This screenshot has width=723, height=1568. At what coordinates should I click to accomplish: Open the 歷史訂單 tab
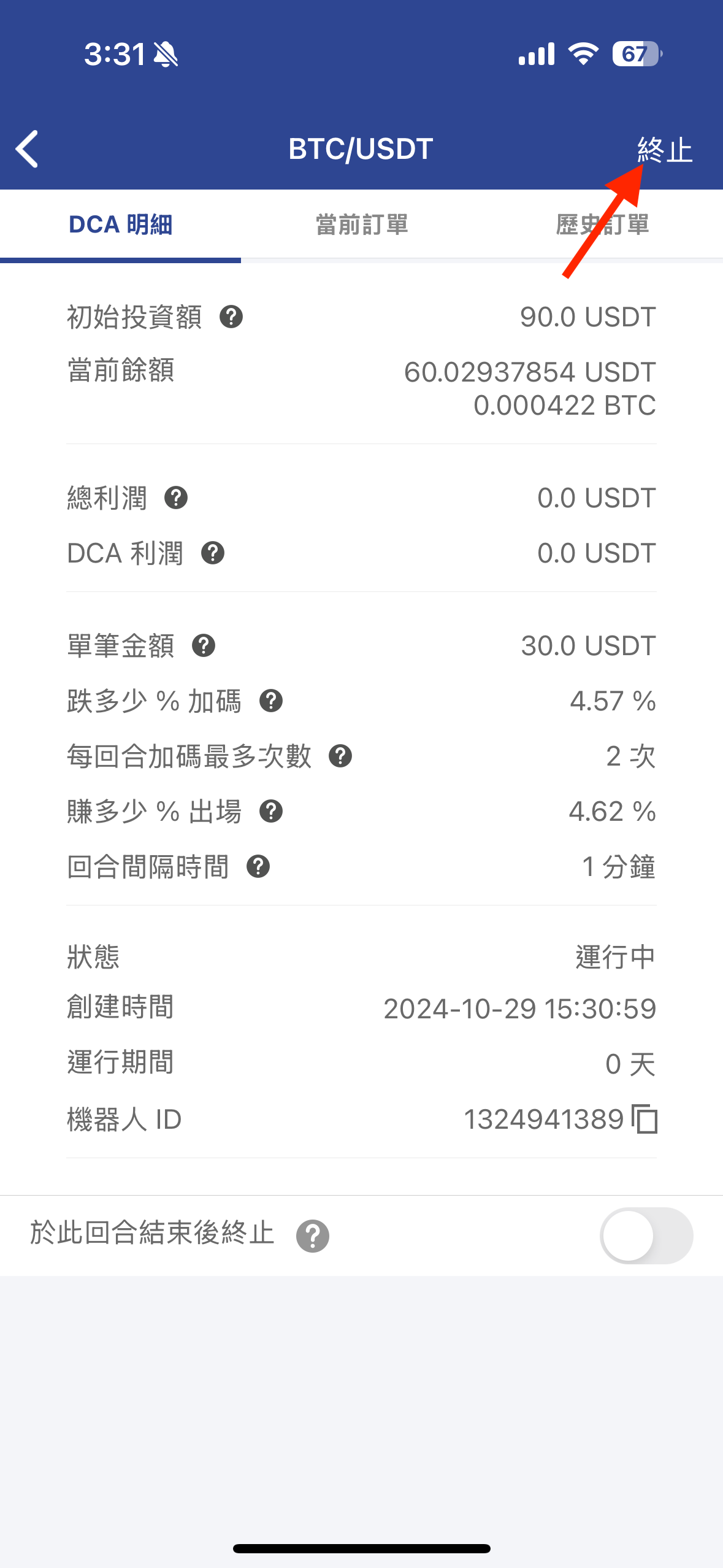tap(602, 225)
